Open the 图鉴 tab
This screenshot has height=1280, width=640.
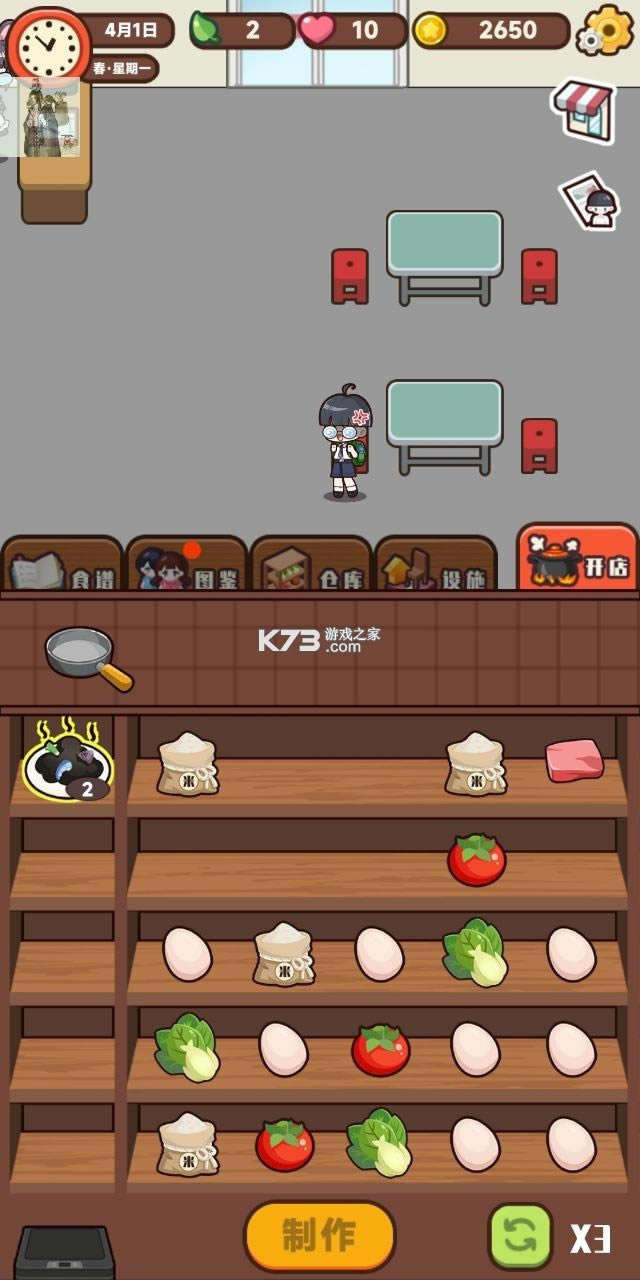click(187, 567)
